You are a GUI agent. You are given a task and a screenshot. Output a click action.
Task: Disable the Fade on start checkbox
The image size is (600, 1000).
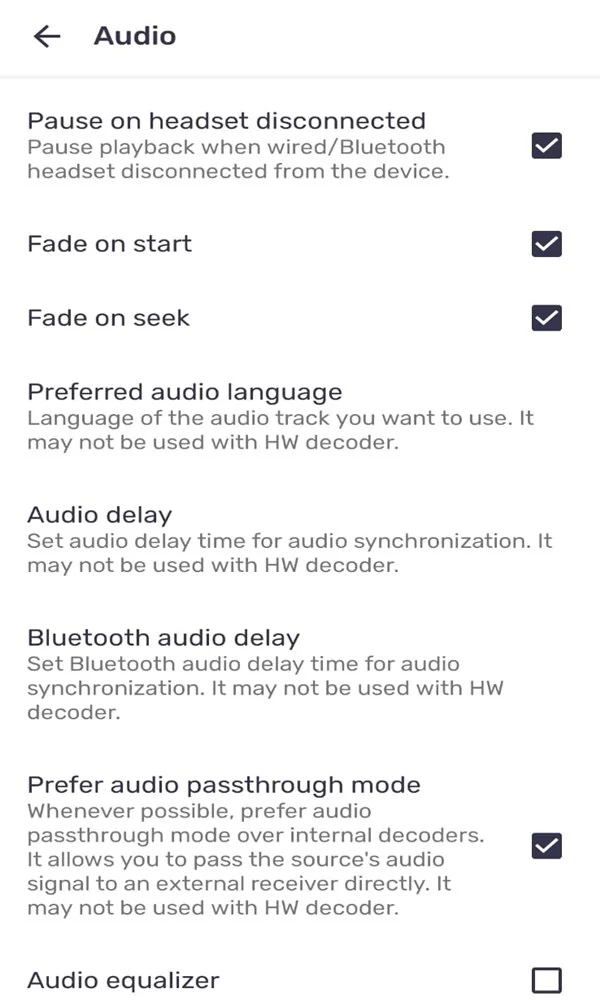tap(546, 244)
